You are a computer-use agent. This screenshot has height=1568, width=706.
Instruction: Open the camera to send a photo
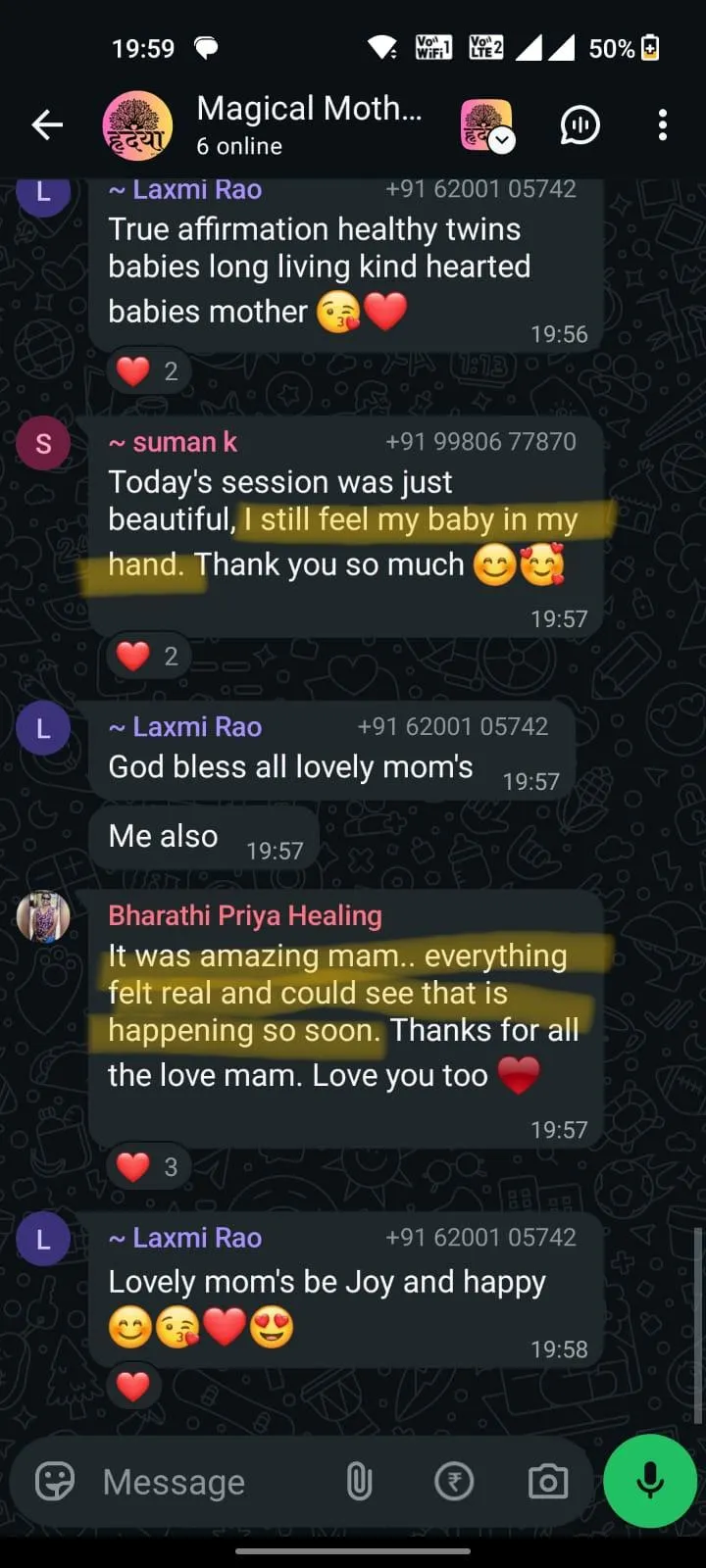(x=547, y=1482)
